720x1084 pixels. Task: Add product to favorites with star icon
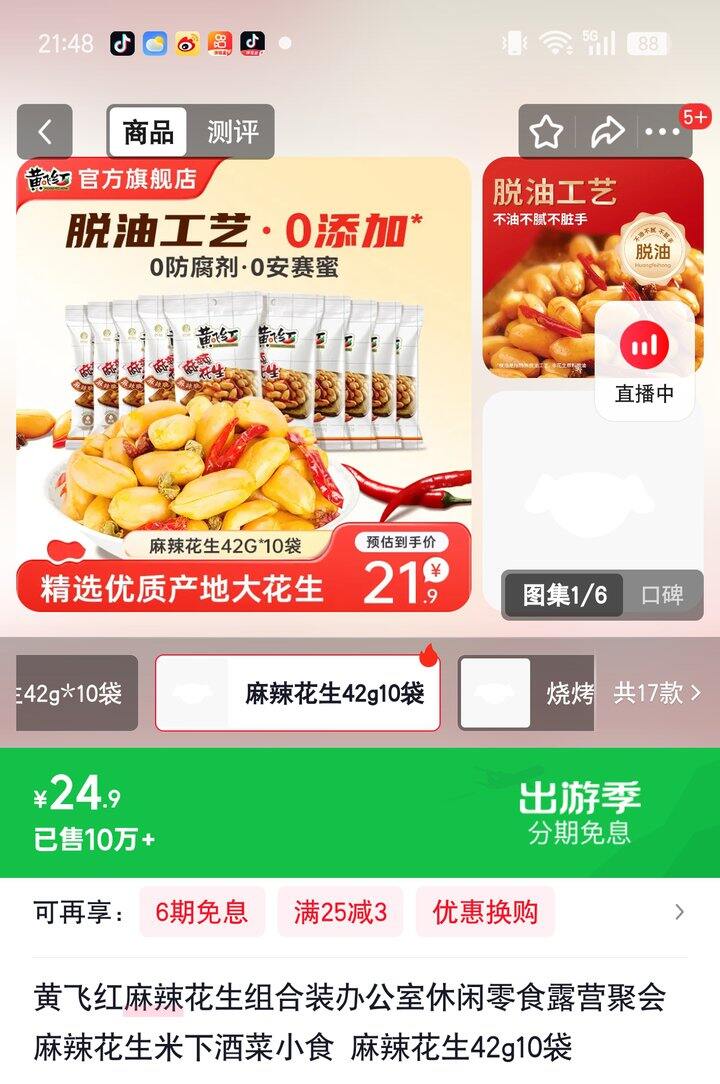(x=545, y=131)
